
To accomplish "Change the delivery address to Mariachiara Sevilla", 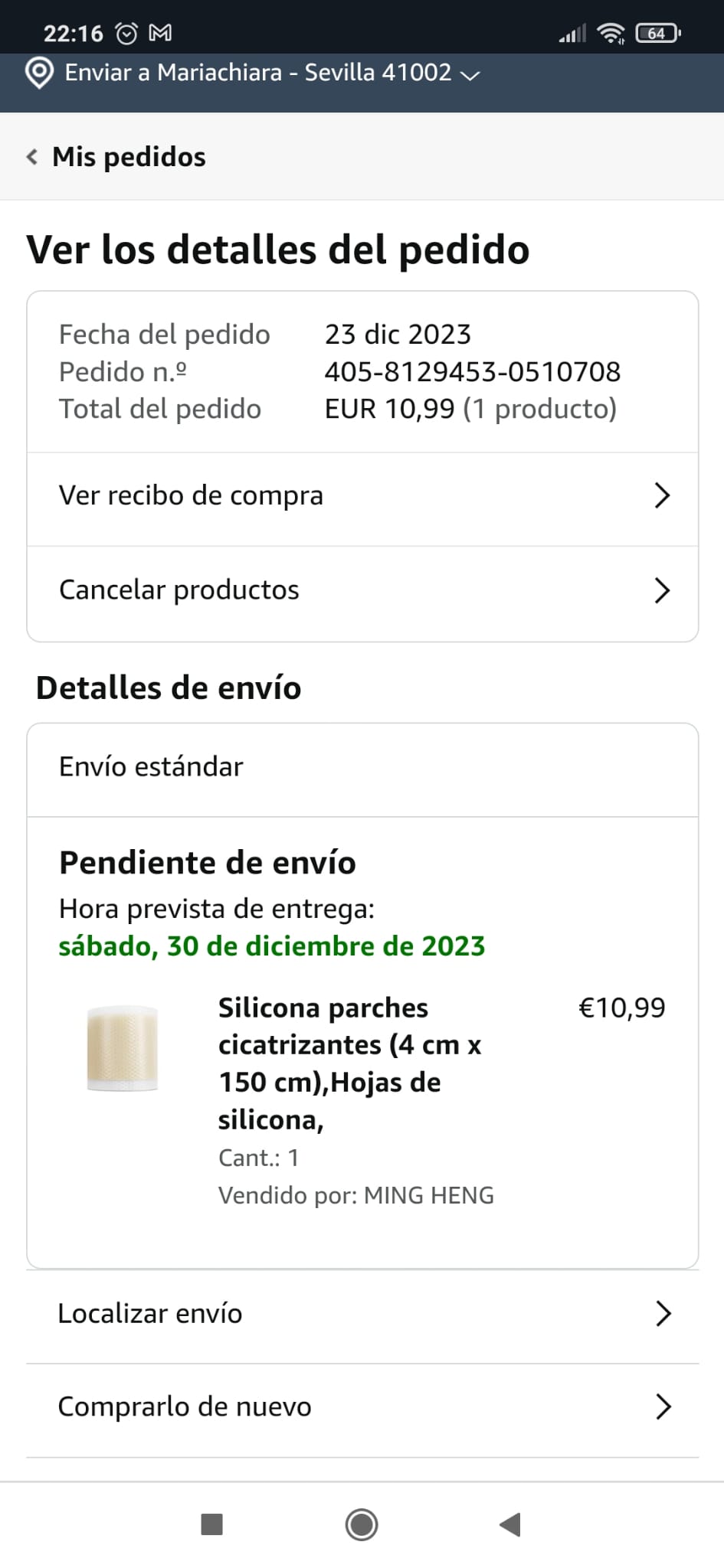I will 253,73.
